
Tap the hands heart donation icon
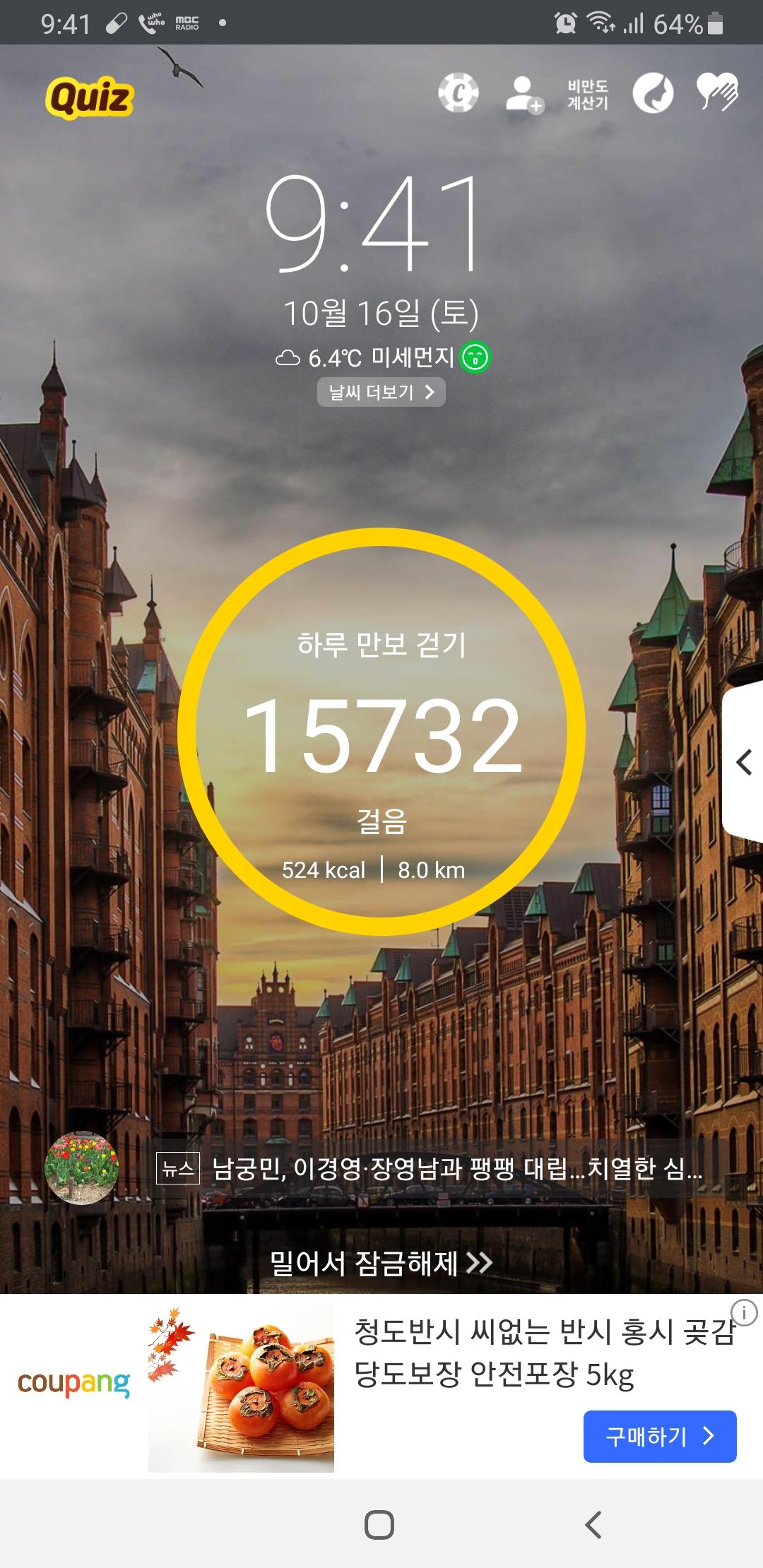pos(717,93)
